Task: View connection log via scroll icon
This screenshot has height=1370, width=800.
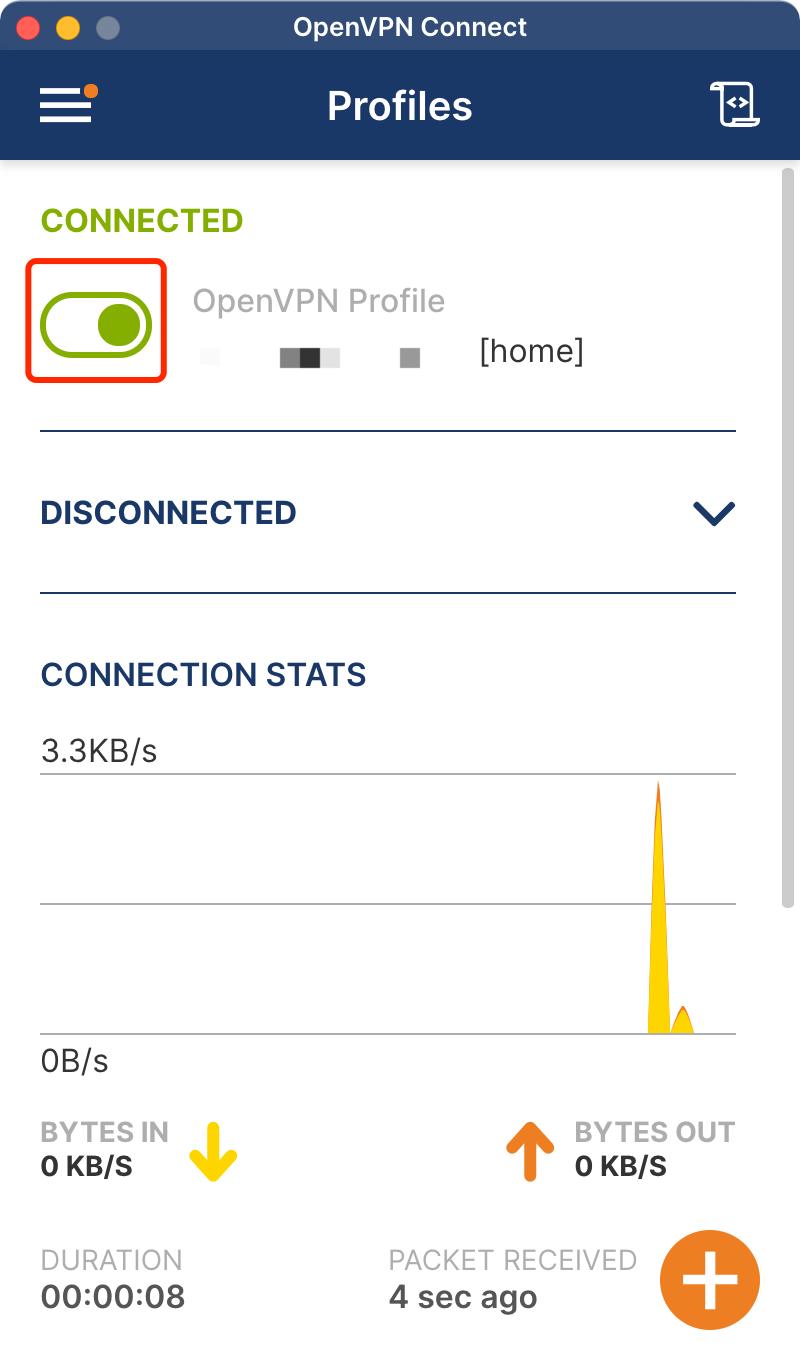Action: tap(733, 104)
